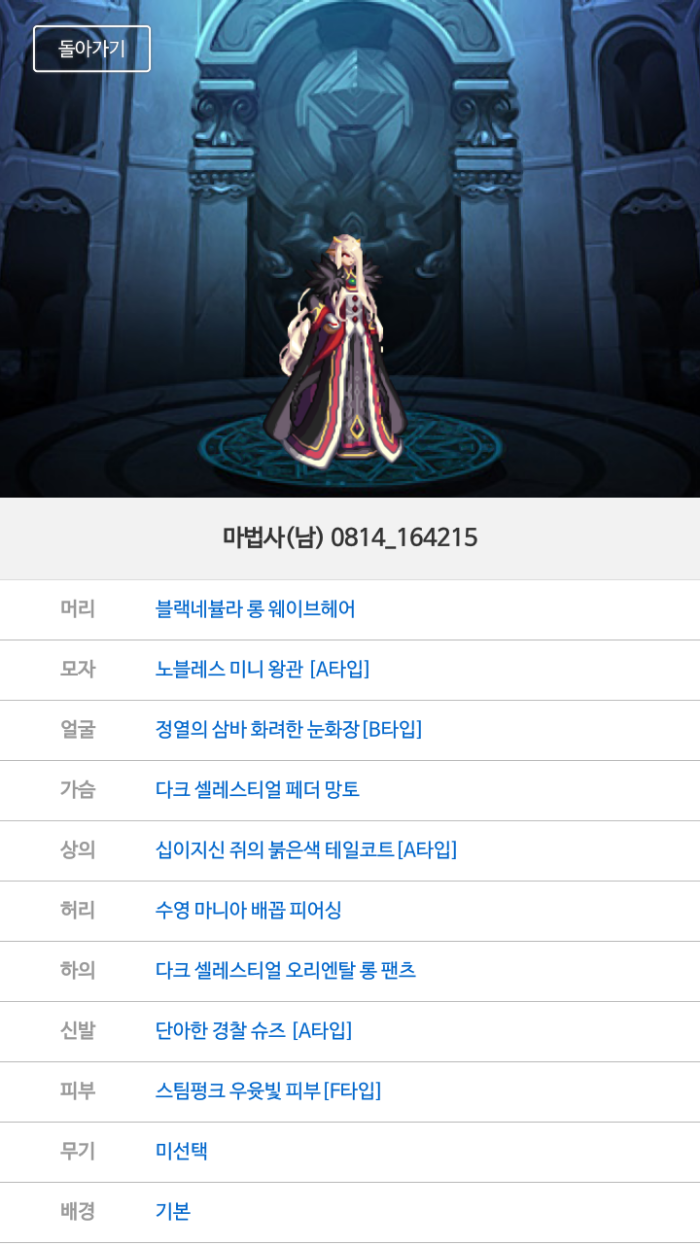Open the 블랙네뷸라 롱 웨이브헤어 link
Viewport: 700px width, 1244px height.
(x=255, y=609)
